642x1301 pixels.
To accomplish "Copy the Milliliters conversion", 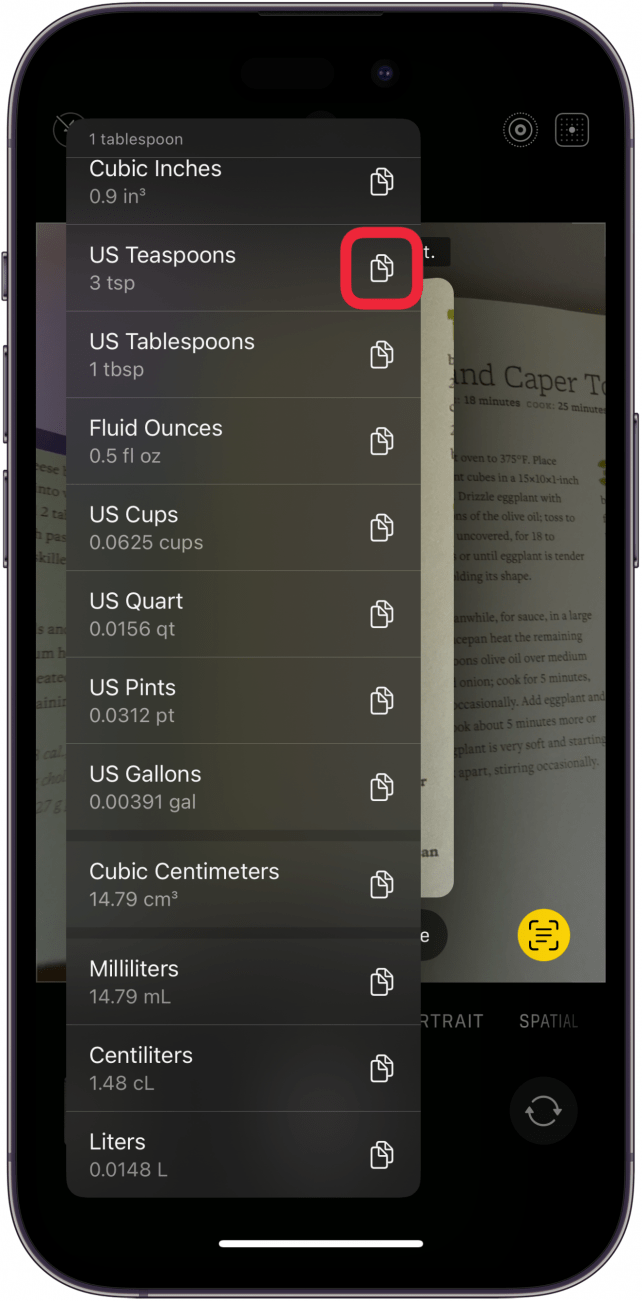I will (381, 982).
